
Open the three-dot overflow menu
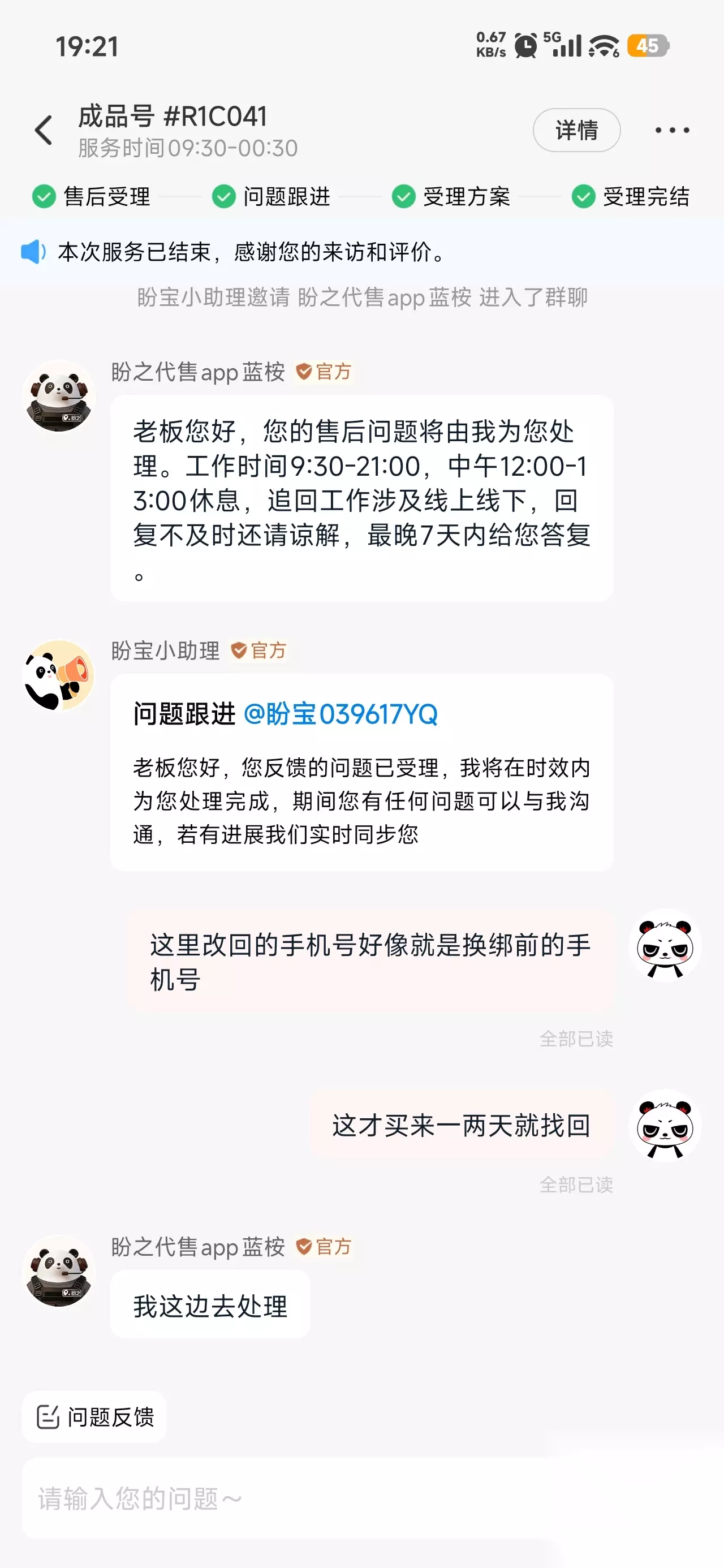[672, 130]
